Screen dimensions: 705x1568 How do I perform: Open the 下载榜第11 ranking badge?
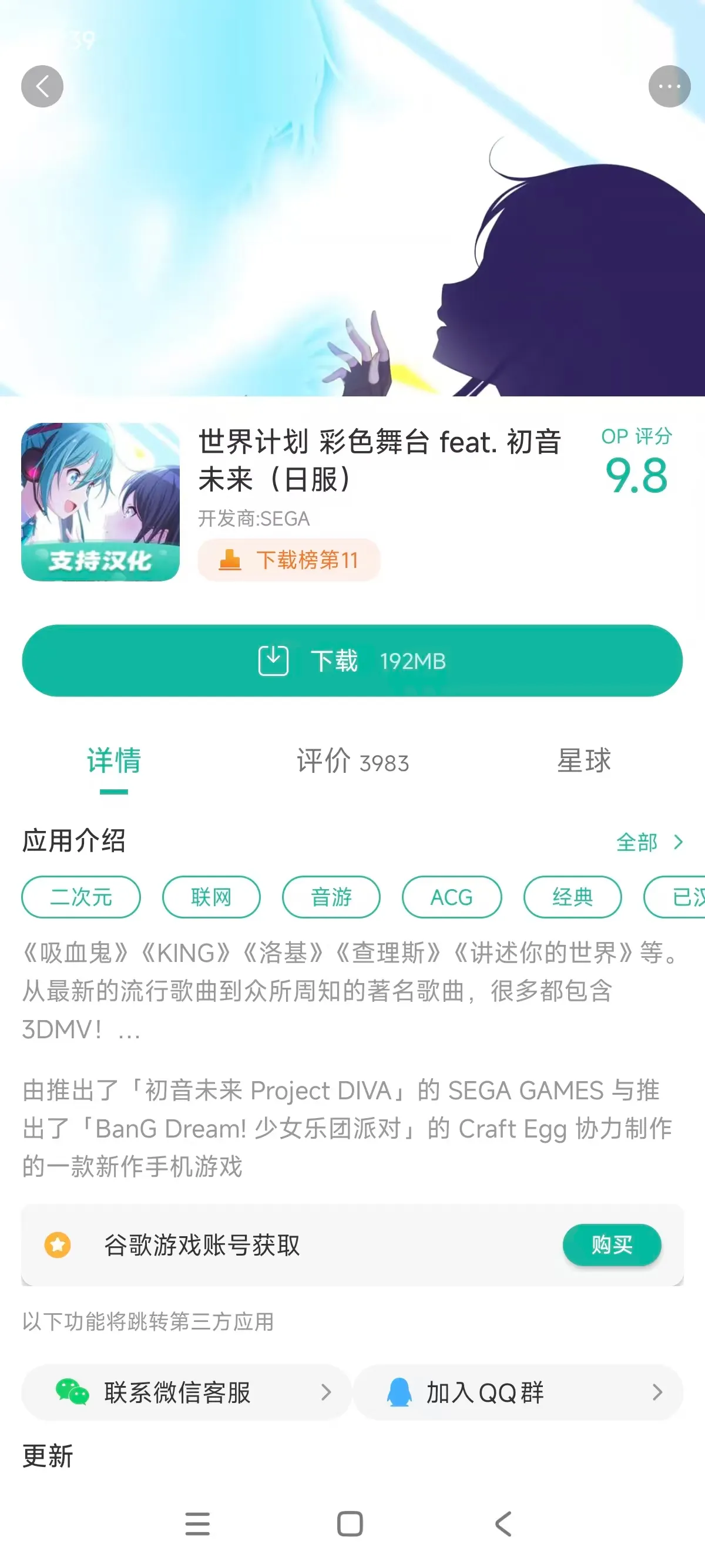[289, 560]
